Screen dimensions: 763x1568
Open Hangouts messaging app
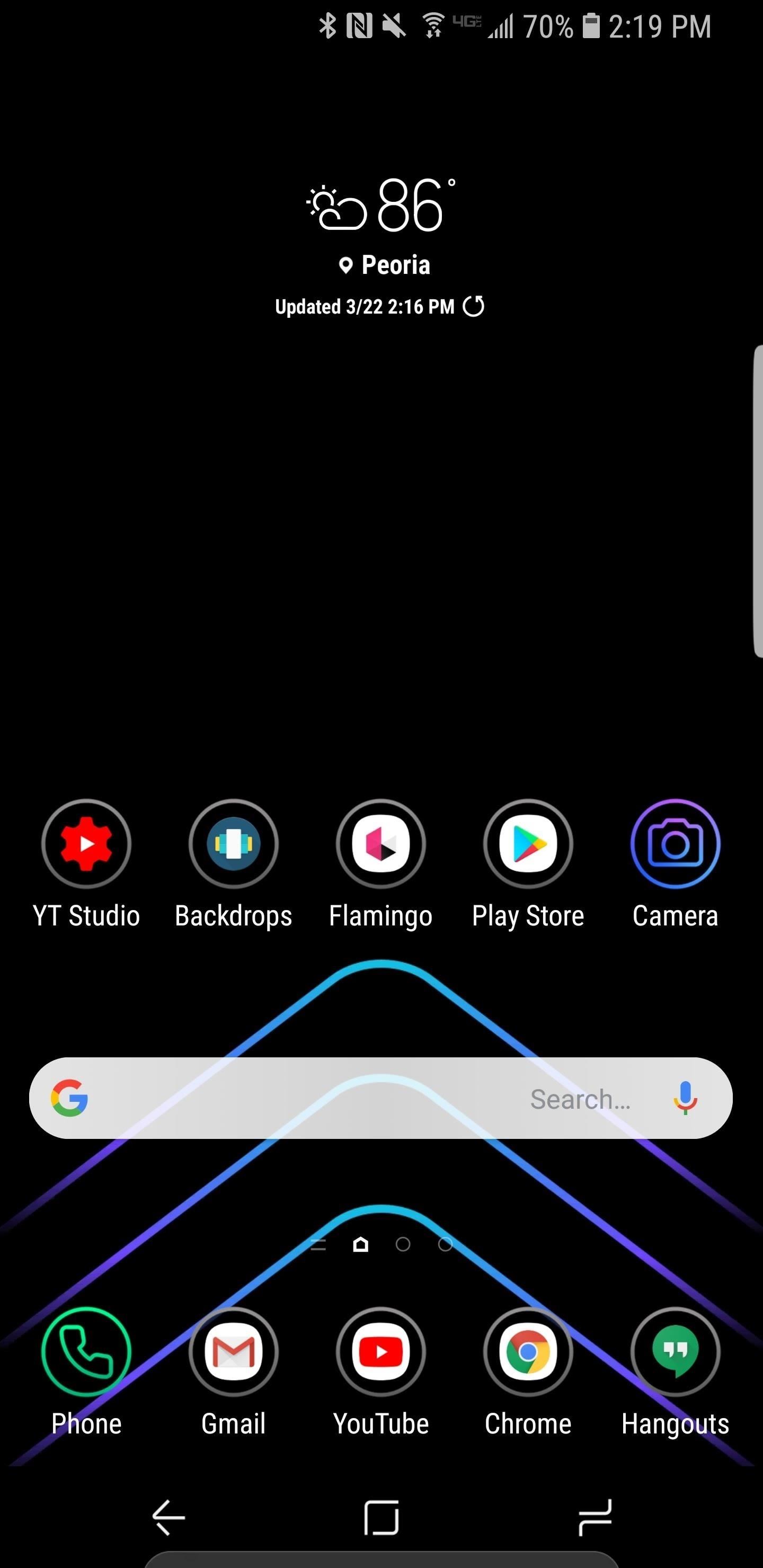tap(676, 1351)
